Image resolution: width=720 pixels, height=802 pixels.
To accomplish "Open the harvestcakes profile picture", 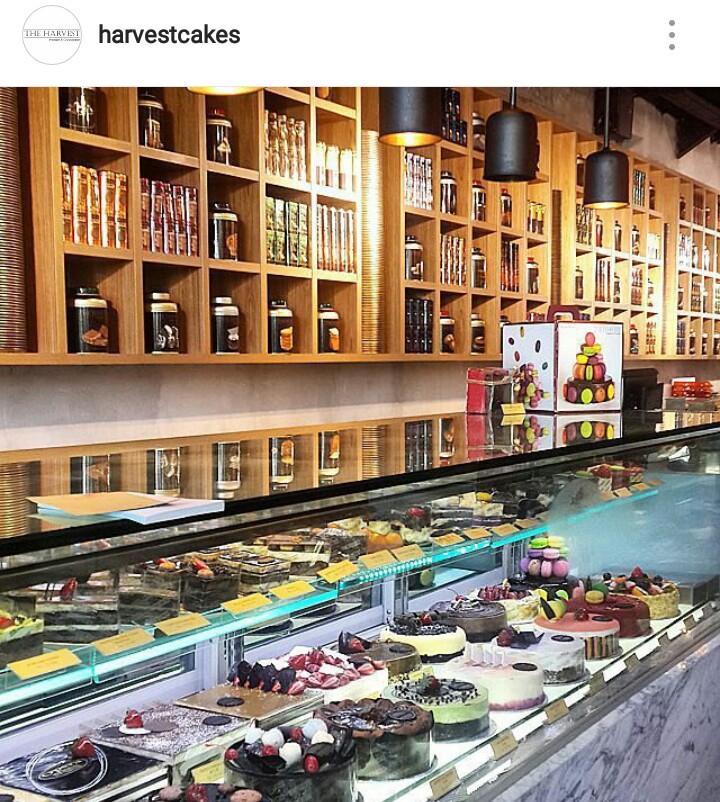I will (52, 35).
